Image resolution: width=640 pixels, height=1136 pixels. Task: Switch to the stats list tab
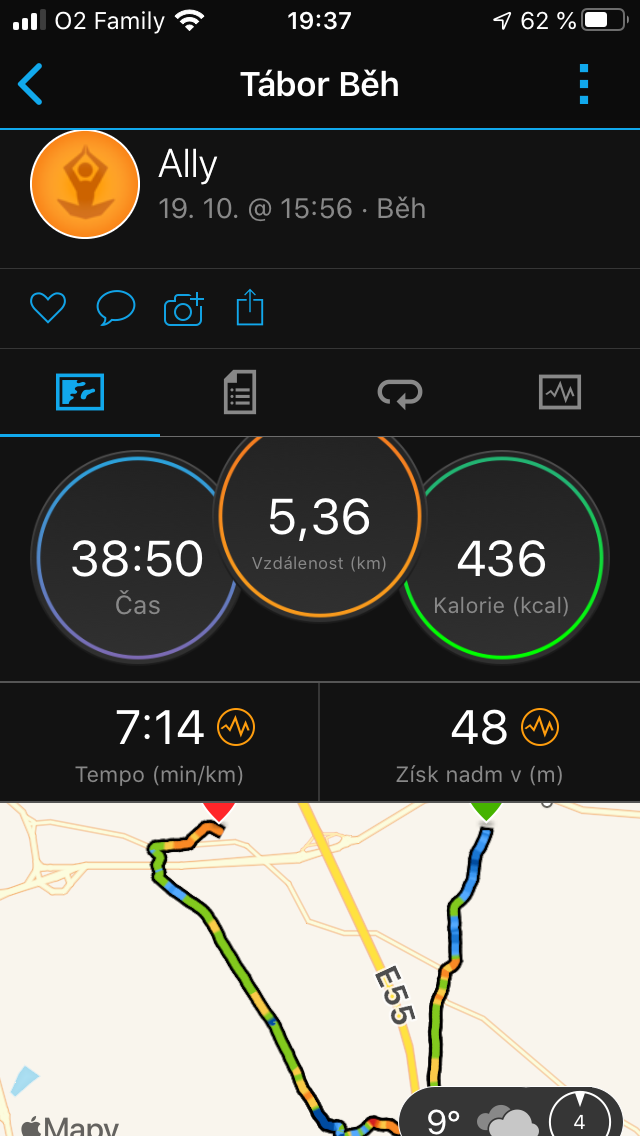(x=240, y=393)
